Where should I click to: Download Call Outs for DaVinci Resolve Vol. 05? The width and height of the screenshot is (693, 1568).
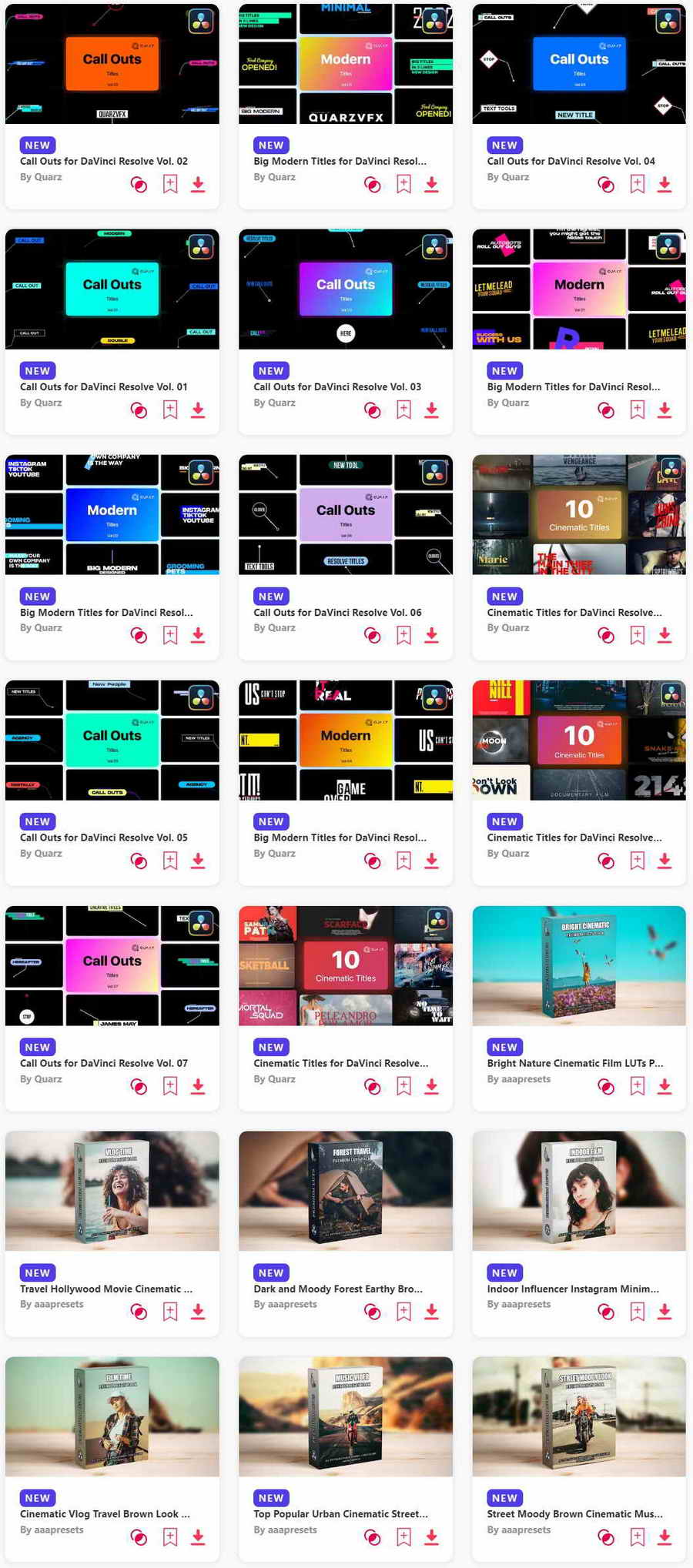point(198,861)
